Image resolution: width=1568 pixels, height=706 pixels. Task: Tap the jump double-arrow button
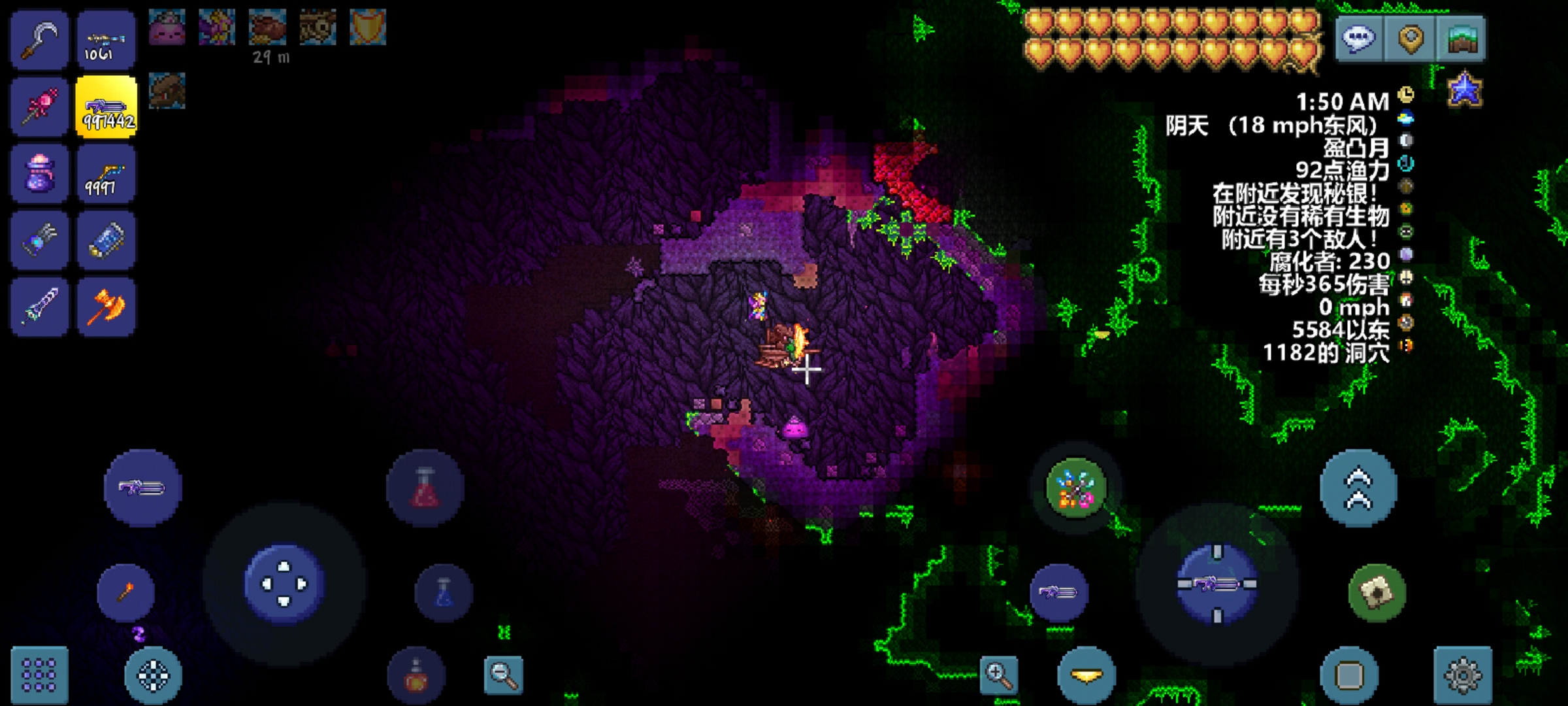(1358, 488)
